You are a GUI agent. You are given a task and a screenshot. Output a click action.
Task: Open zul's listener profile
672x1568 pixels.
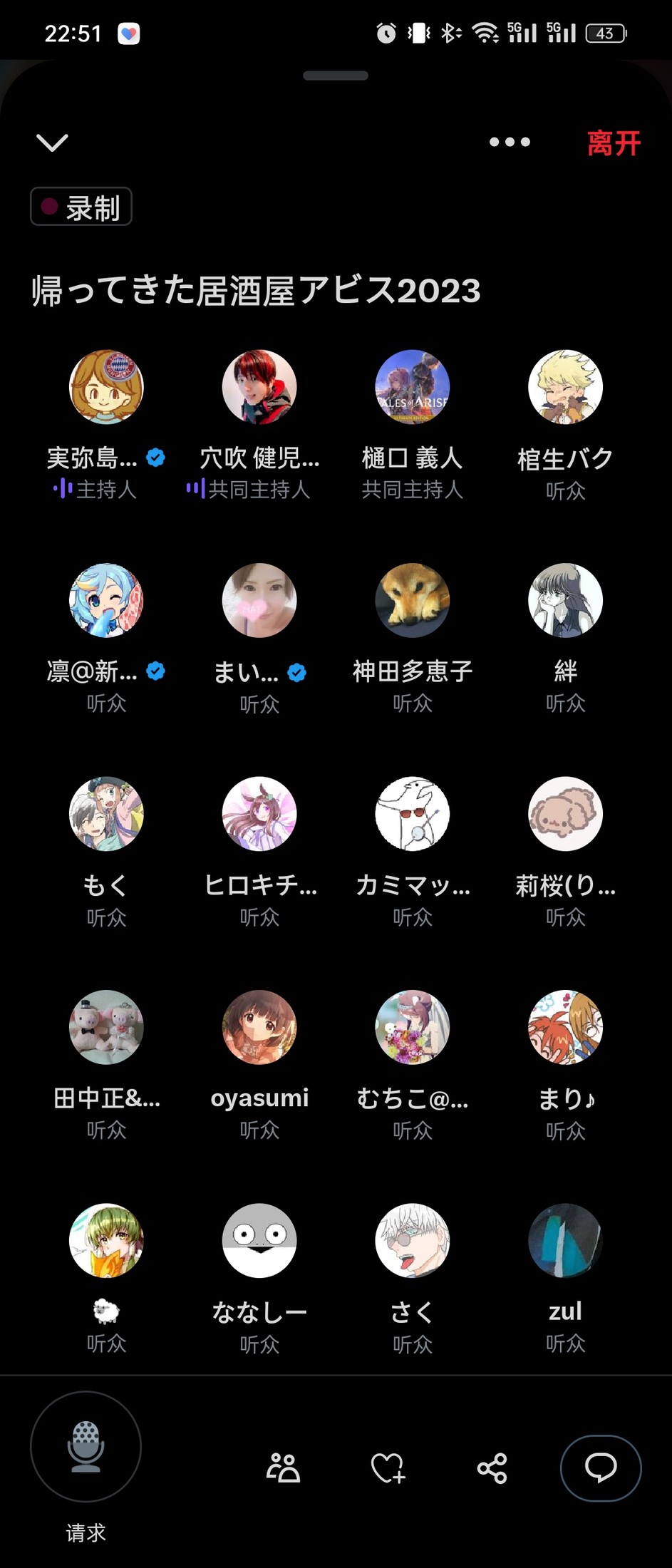point(565,1241)
